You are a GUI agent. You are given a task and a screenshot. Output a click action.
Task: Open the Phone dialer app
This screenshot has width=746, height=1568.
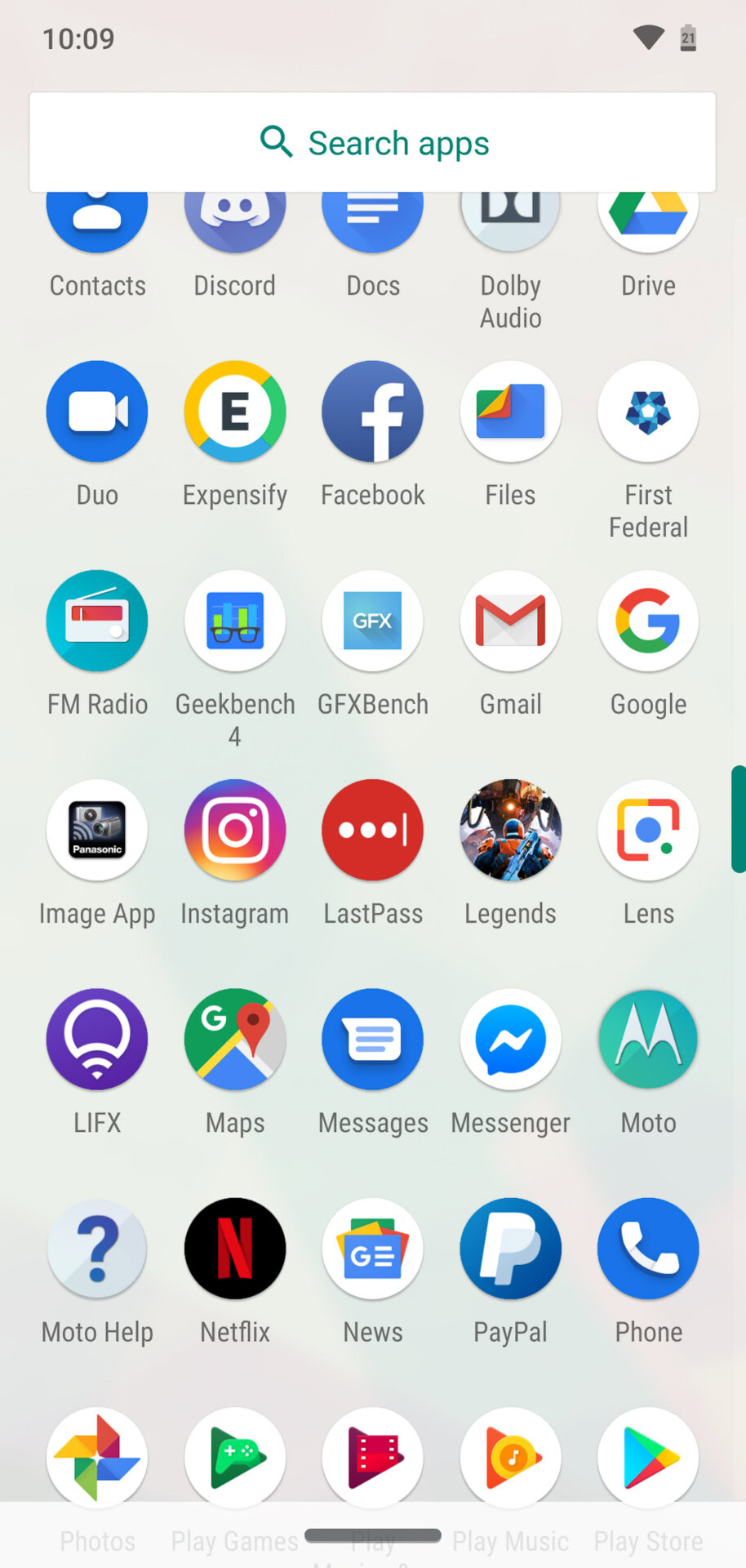pyautogui.click(x=648, y=1248)
